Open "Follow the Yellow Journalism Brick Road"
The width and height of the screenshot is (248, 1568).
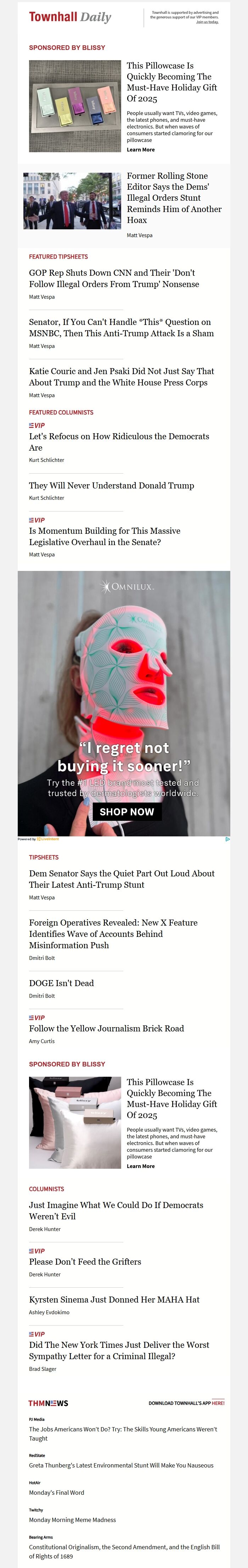point(107,1028)
